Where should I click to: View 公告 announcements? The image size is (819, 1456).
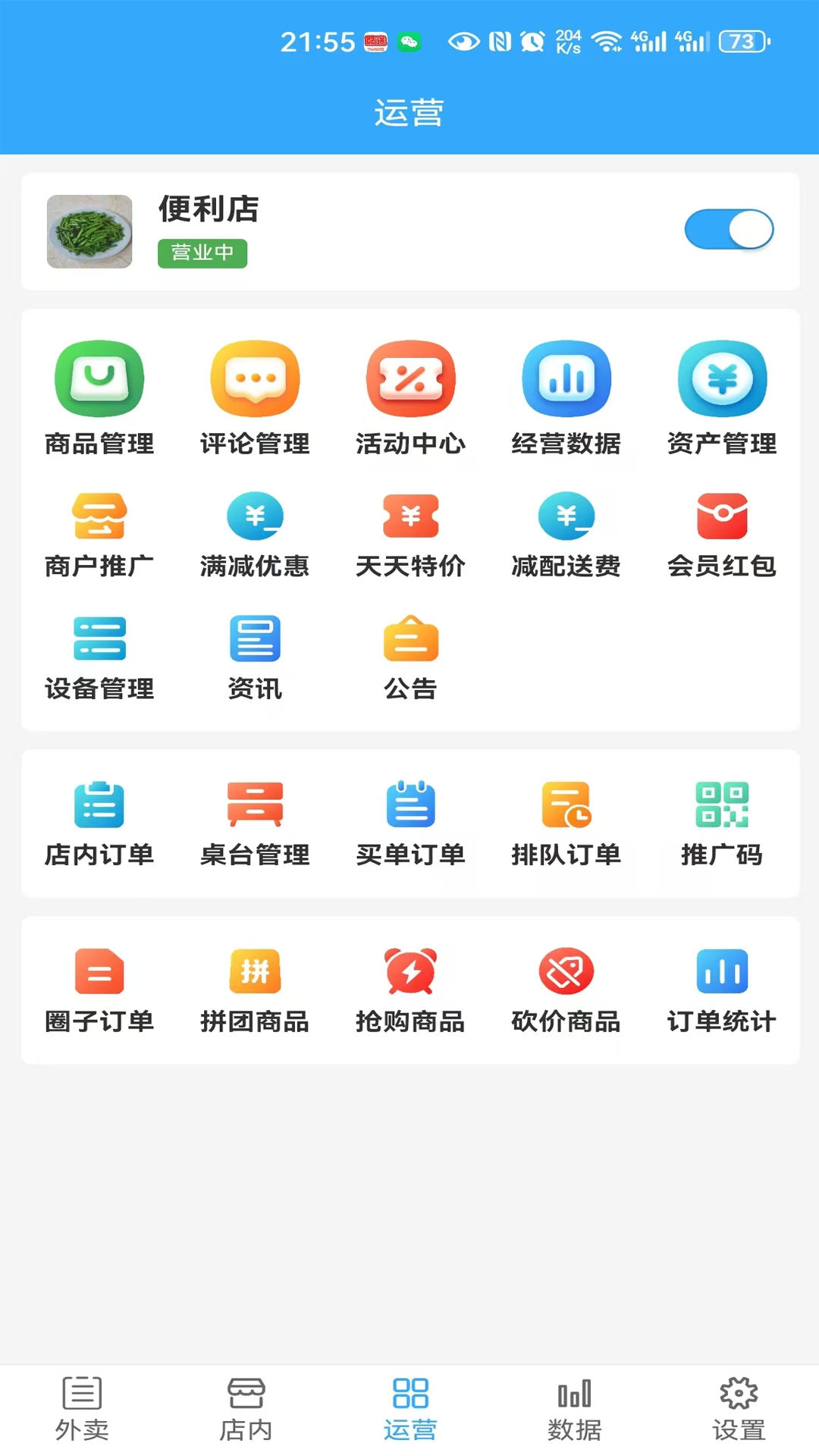pyautogui.click(x=410, y=657)
